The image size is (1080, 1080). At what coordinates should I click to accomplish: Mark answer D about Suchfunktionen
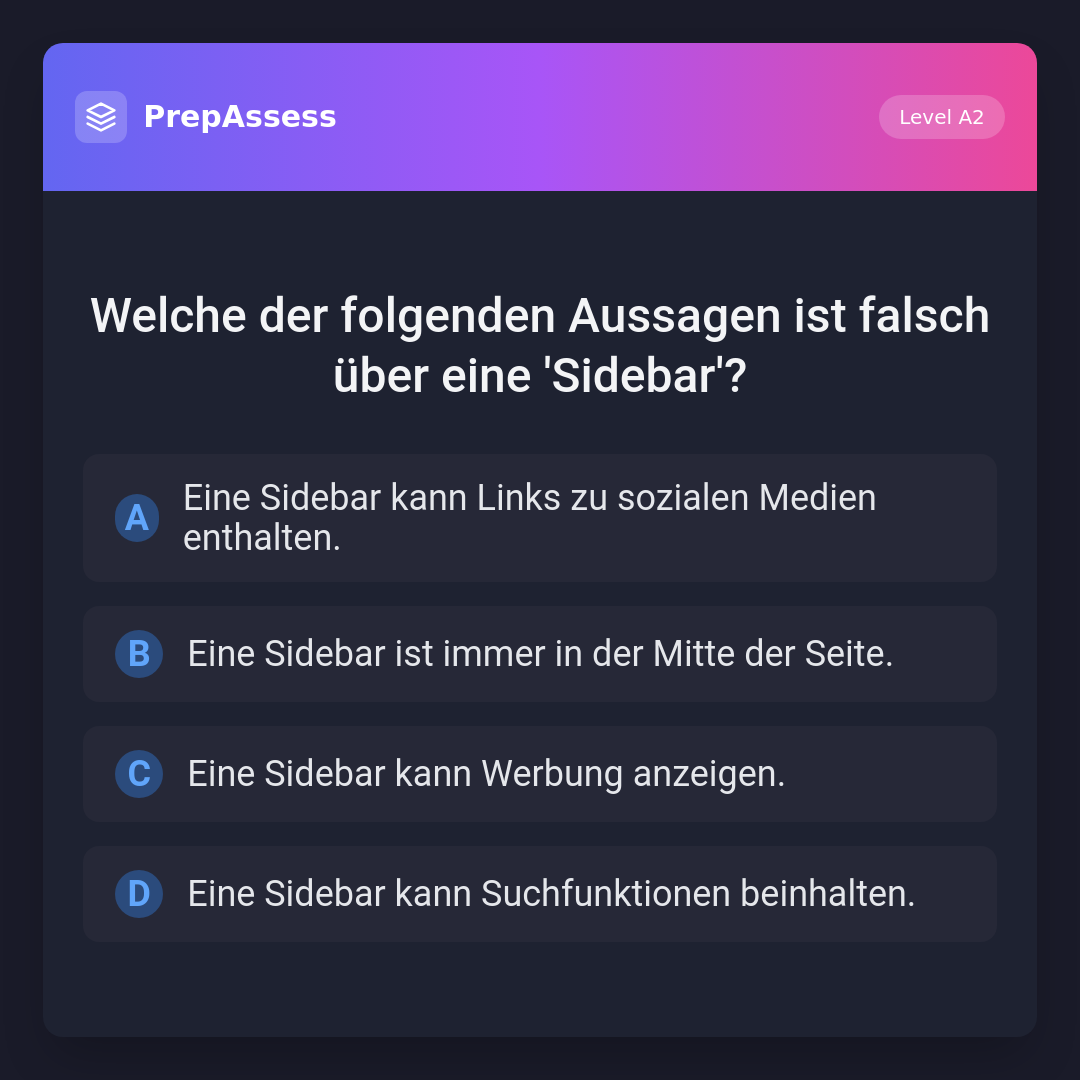539,894
